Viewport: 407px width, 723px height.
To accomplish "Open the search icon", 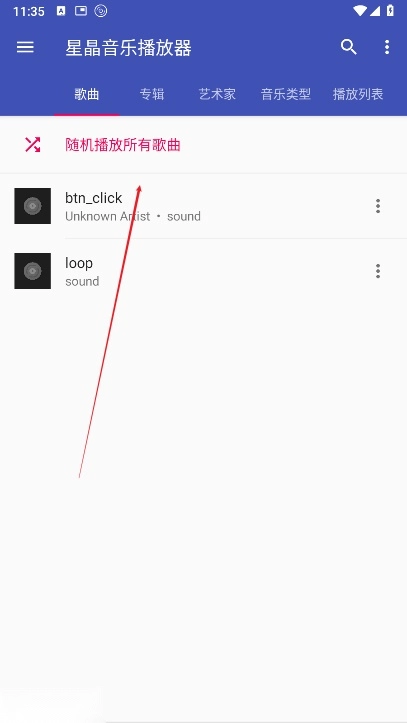I will [348, 47].
